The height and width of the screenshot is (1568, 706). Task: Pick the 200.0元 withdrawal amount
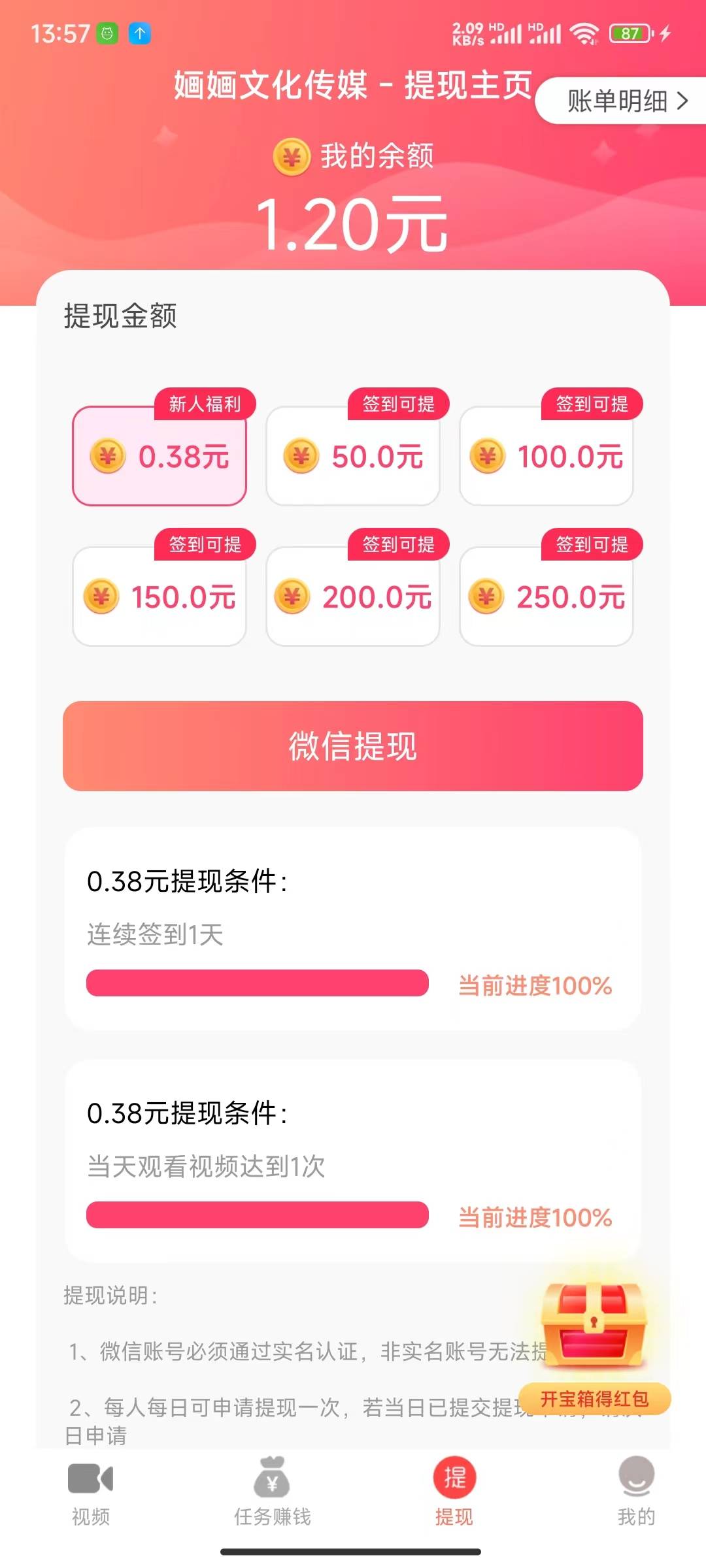click(353, 596)
